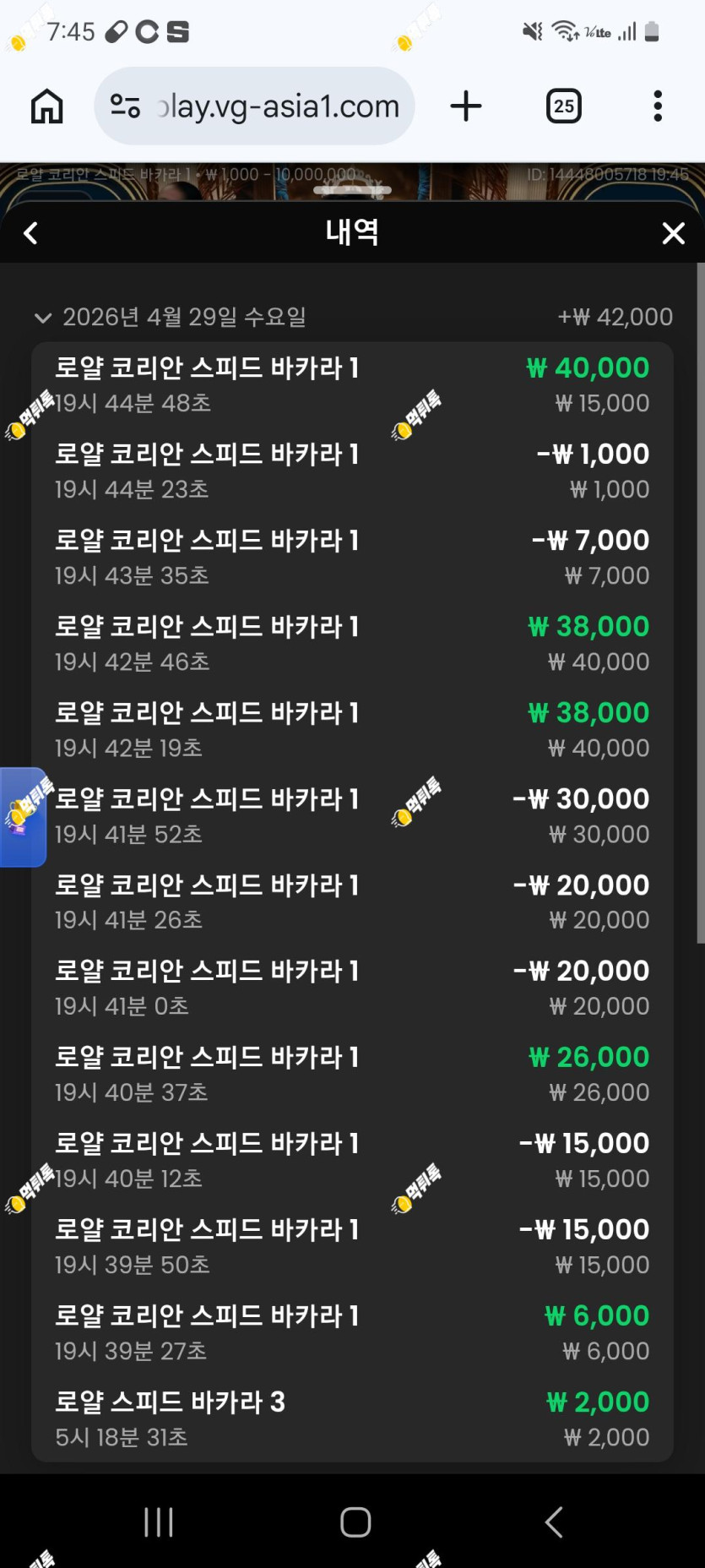Open the 로얄 스피드 바카라 3 entry

pos(352,1419)
